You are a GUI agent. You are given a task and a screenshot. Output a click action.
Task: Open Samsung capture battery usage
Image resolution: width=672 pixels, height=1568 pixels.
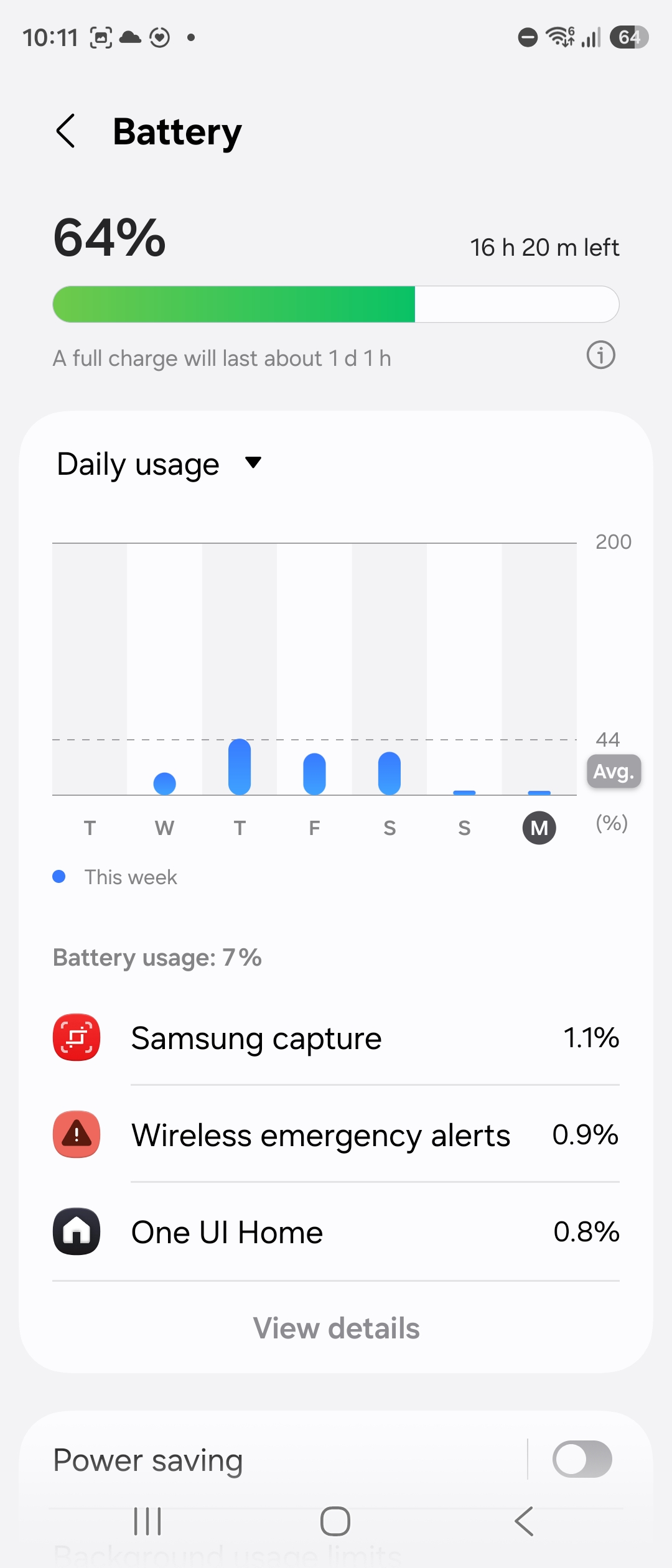coord(336,1038)
